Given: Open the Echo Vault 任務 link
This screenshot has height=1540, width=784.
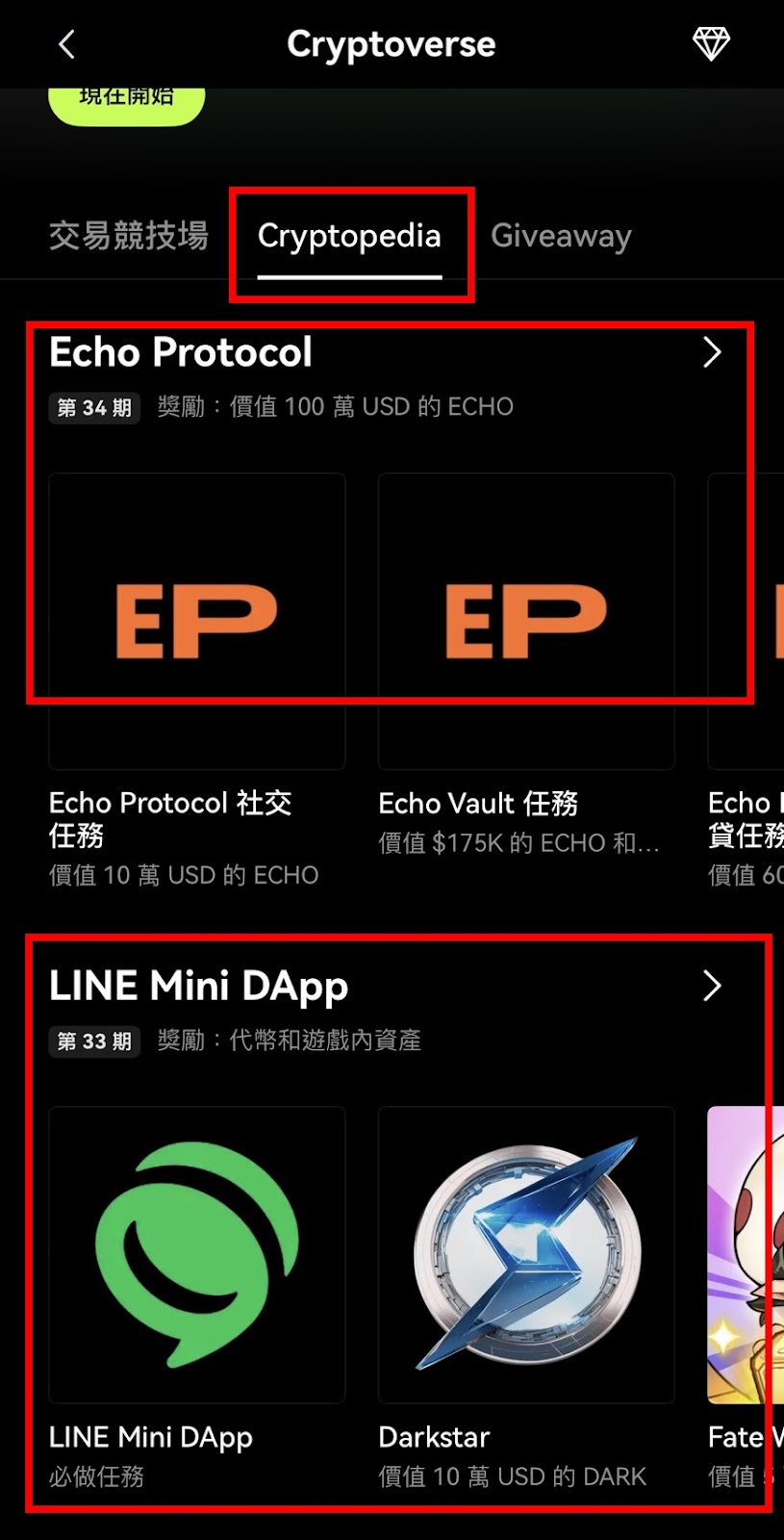Looking at the screenshot, I should click(x=478, y=803).
